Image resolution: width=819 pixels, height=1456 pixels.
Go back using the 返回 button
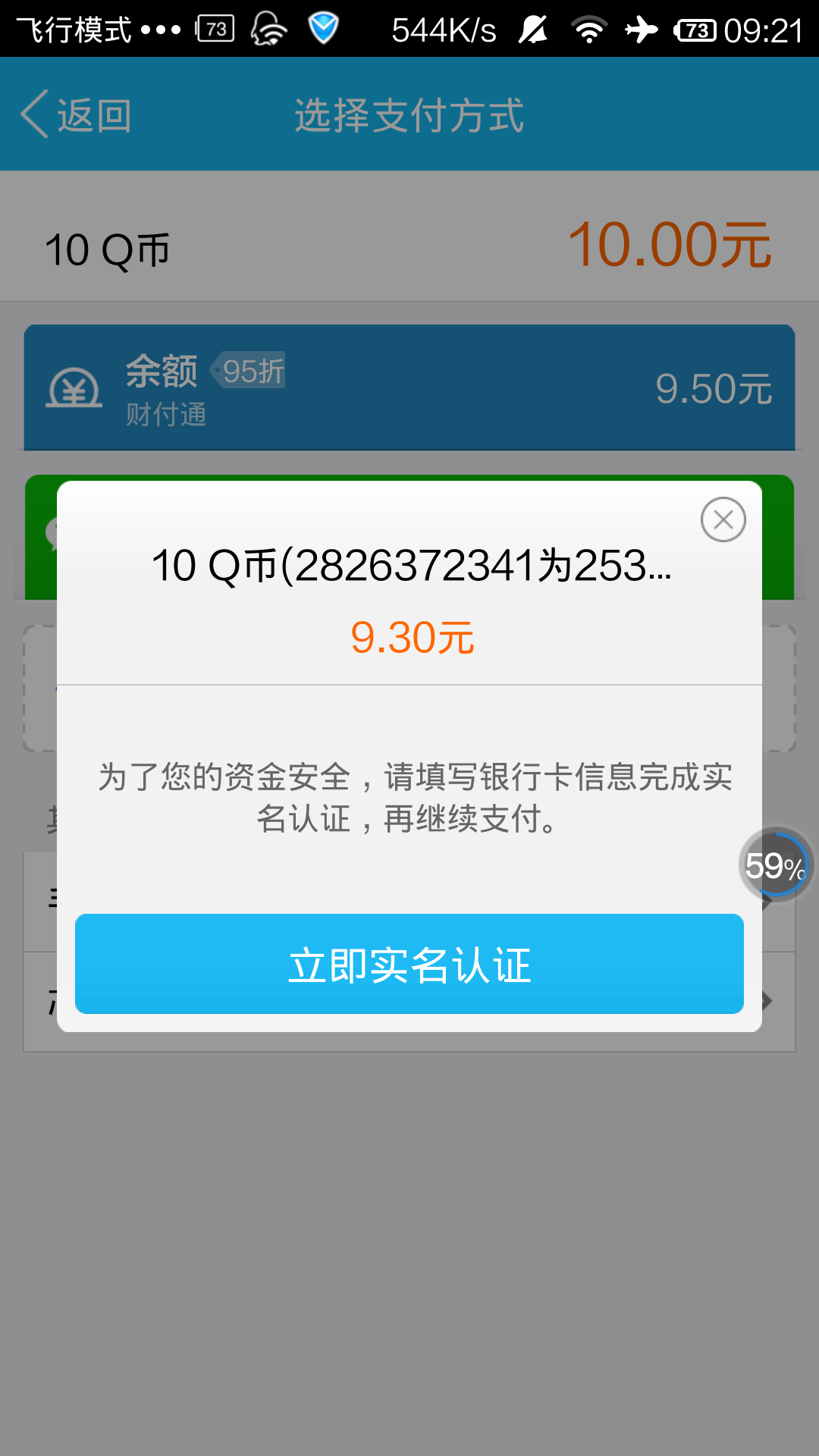point(77,115)
